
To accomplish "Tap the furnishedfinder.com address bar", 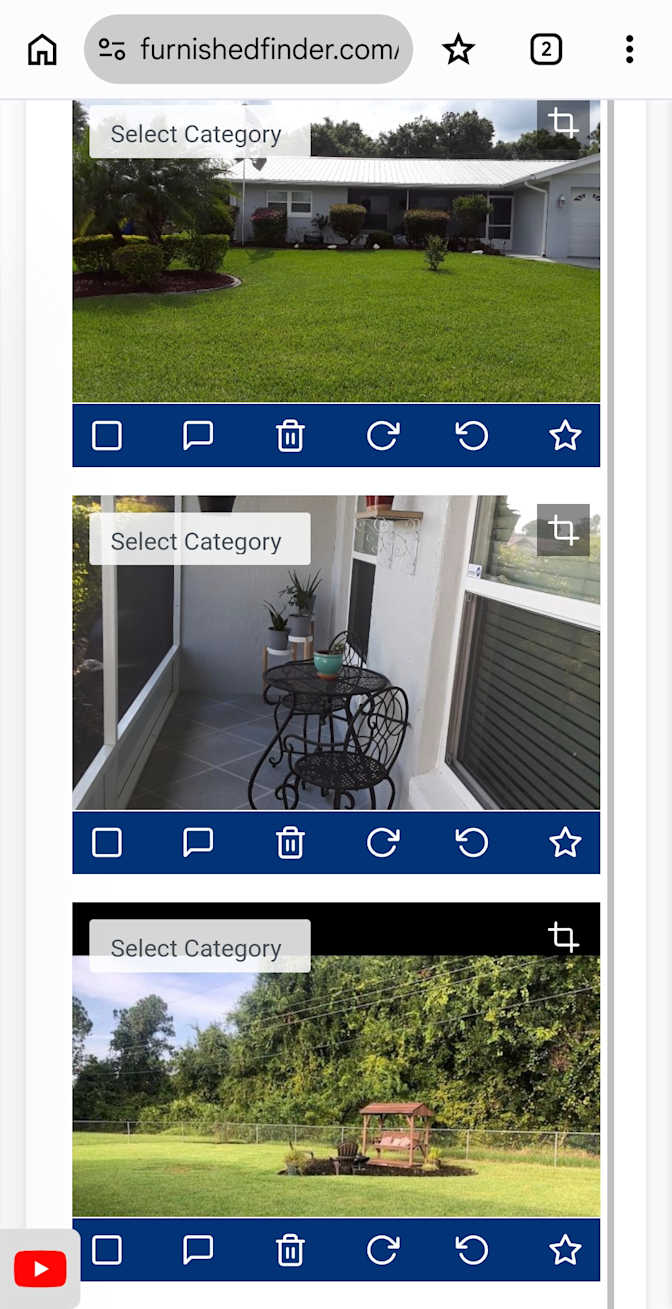I will (248, 49).
